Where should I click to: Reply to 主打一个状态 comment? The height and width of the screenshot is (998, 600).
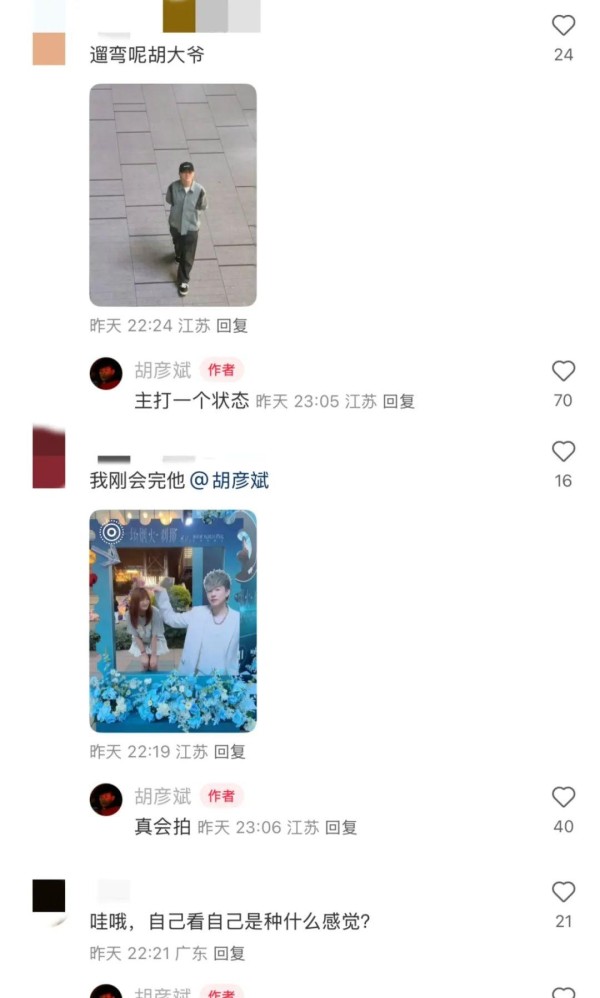[399, 402]
